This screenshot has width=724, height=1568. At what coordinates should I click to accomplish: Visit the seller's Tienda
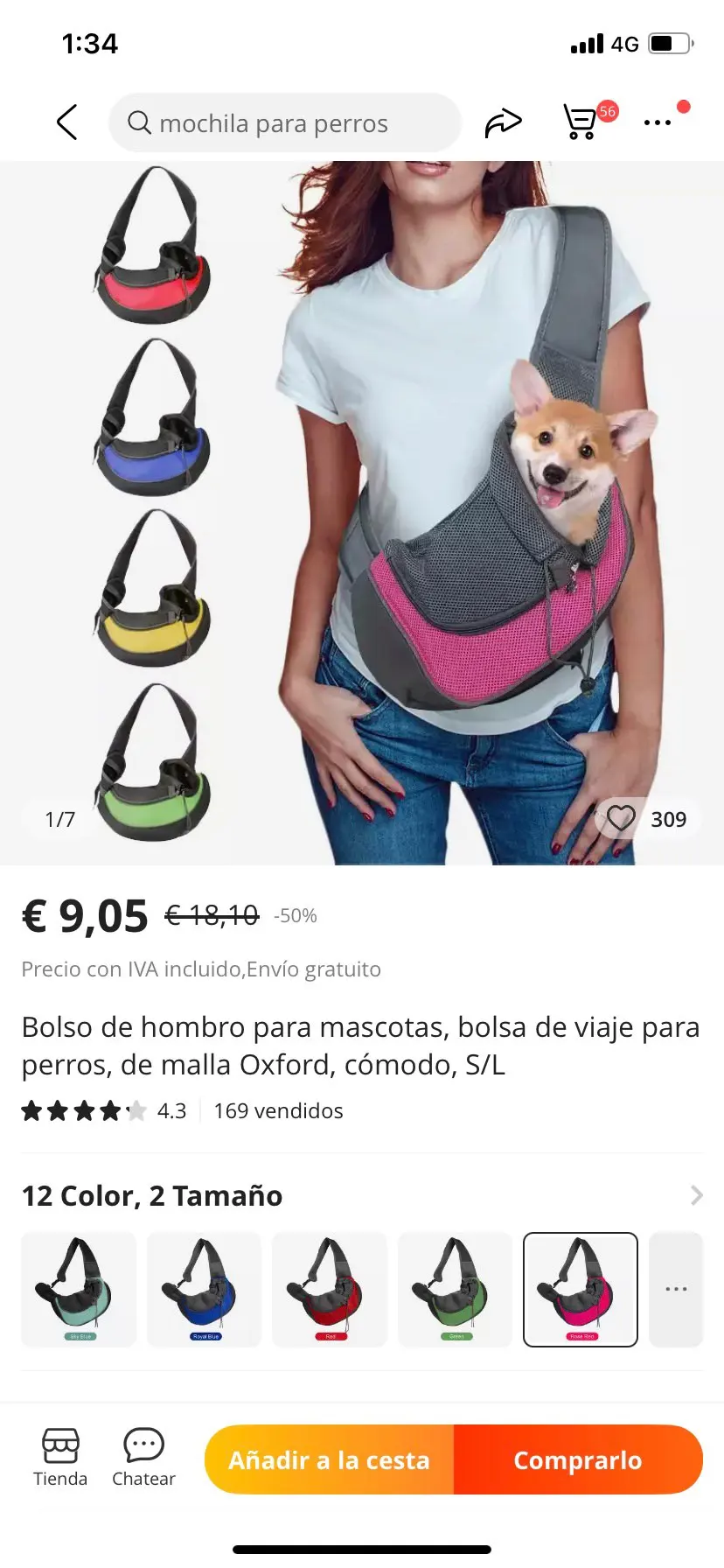(x=60, y=1458)
